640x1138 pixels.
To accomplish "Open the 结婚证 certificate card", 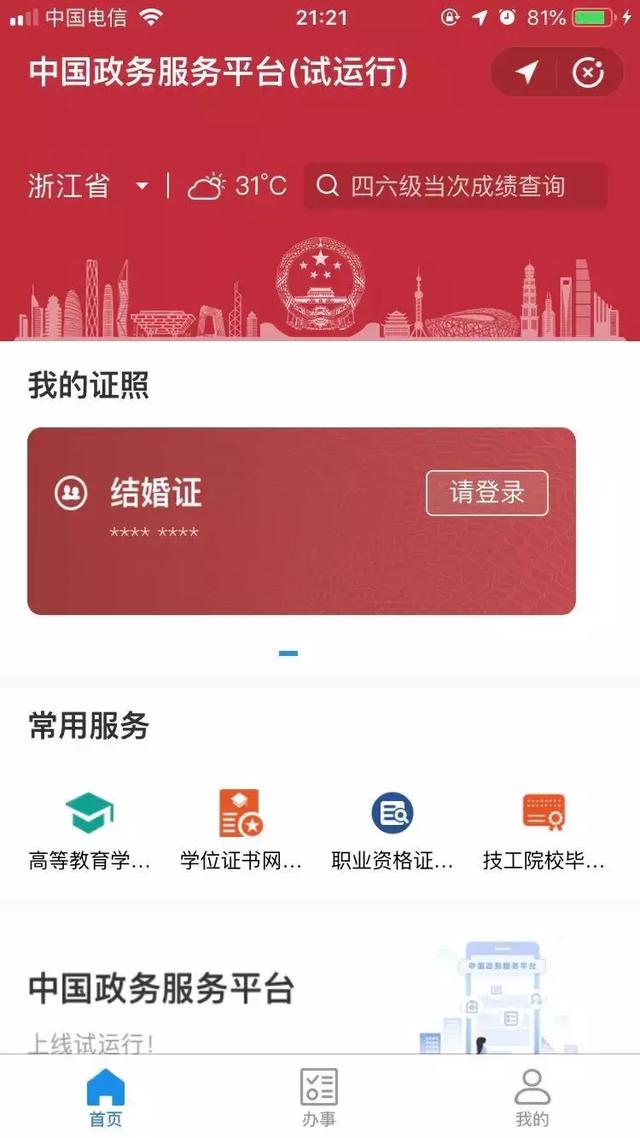I will point(301,521).
